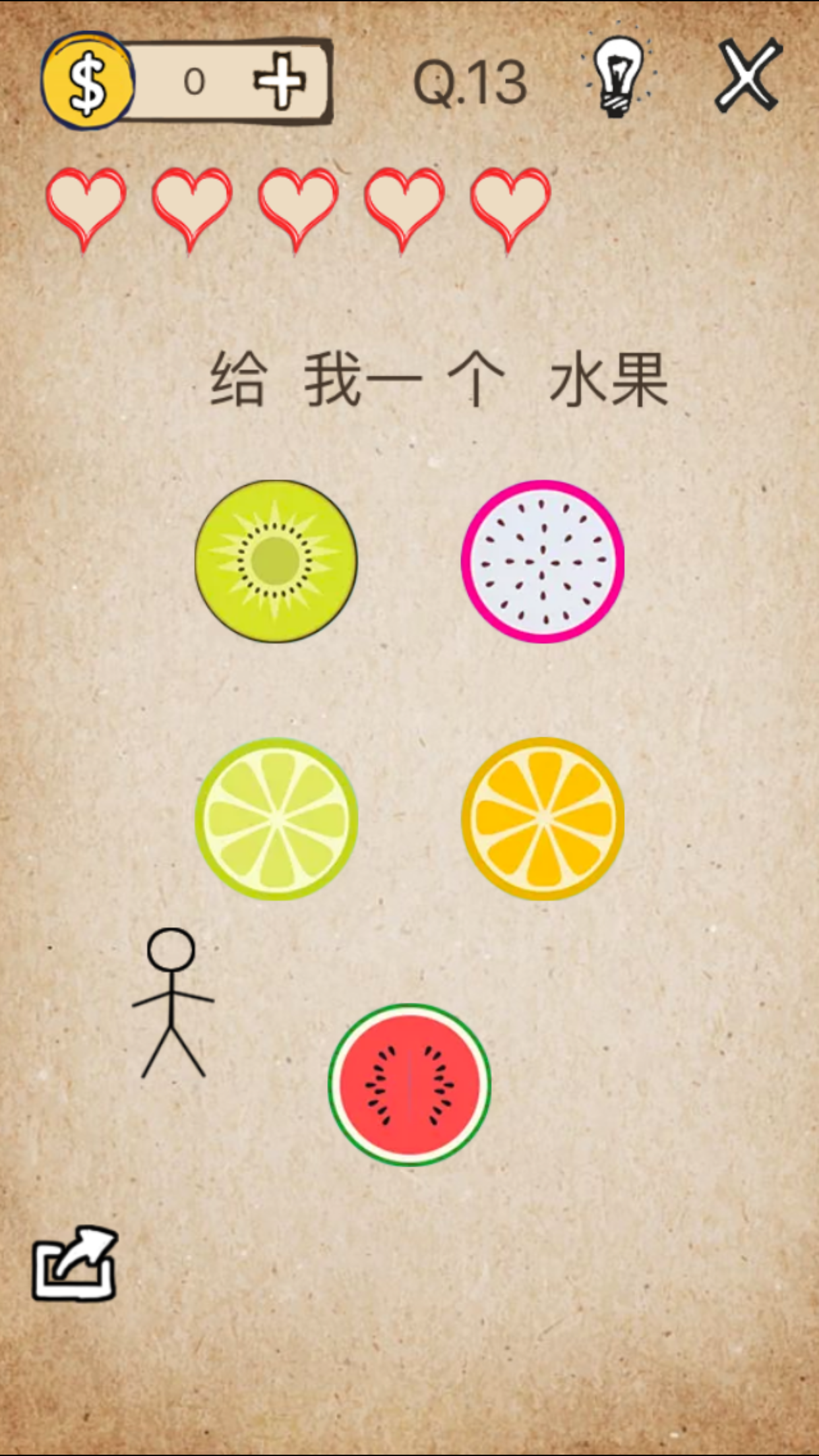
Task: Select the green kiwi slice
Action: [x=276, y=561]
